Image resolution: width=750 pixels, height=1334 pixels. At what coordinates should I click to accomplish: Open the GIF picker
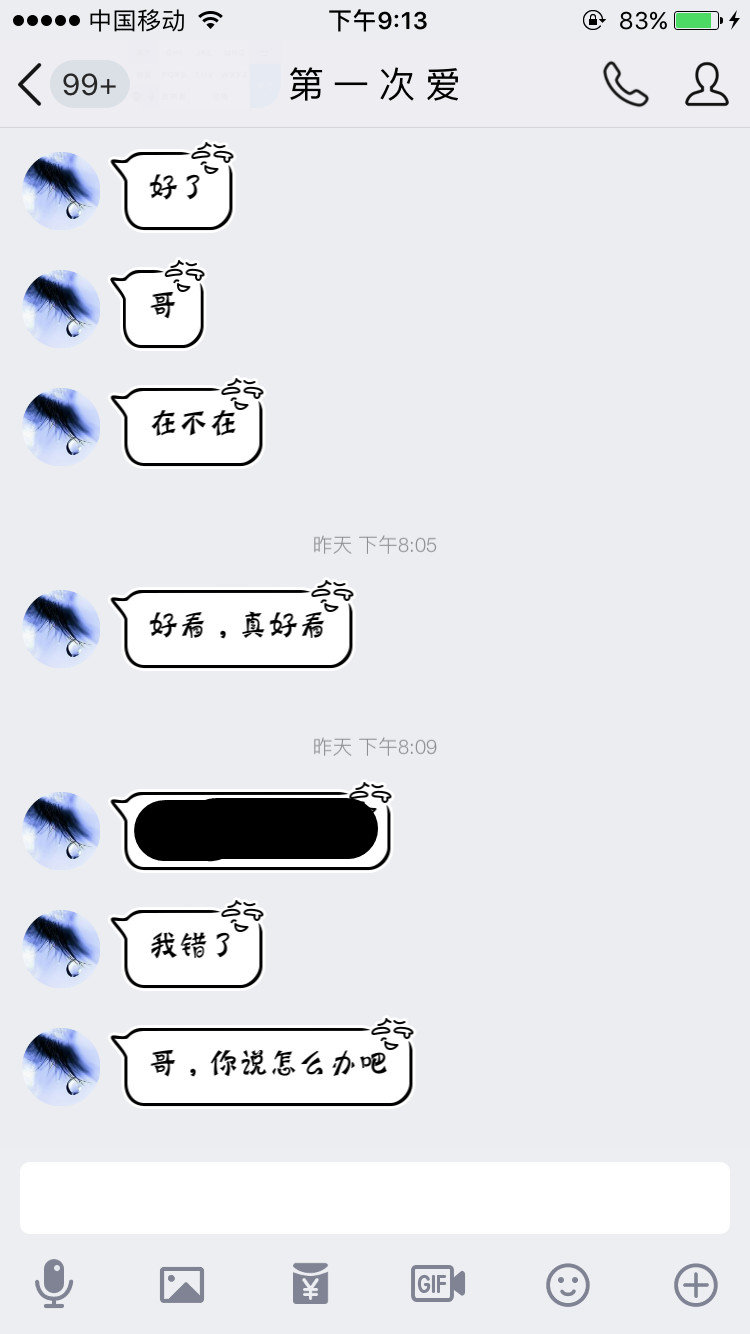tap(437, 1284)
